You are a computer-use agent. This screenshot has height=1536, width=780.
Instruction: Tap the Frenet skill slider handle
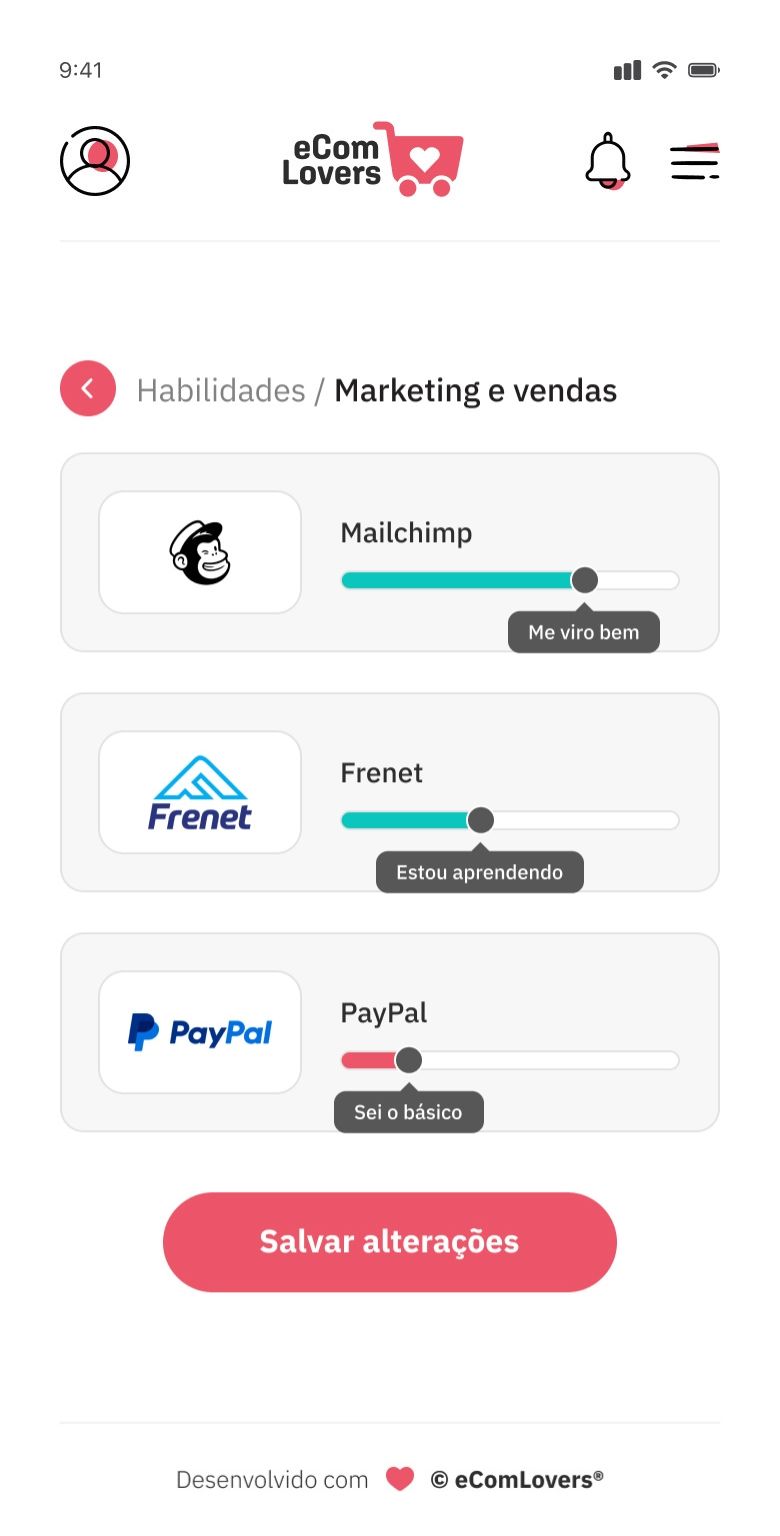click(x=481, y=820)
